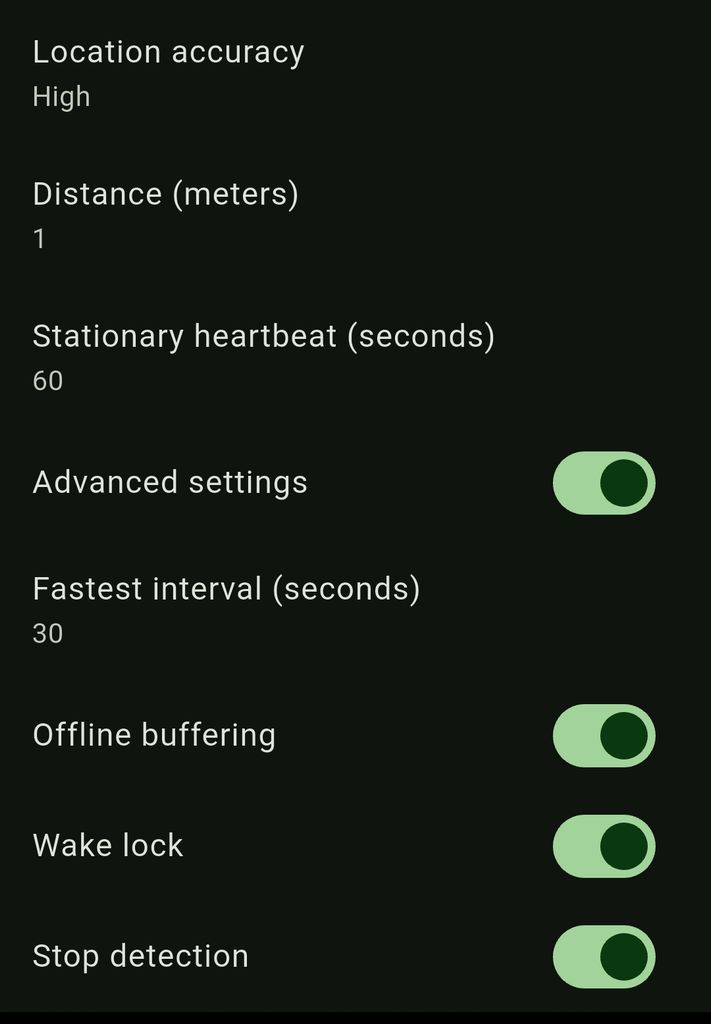Image resolution: width=711 pixels, height=1024 pixels.
Task: Edit the Distance (meters) value
Action: [165, 214]
